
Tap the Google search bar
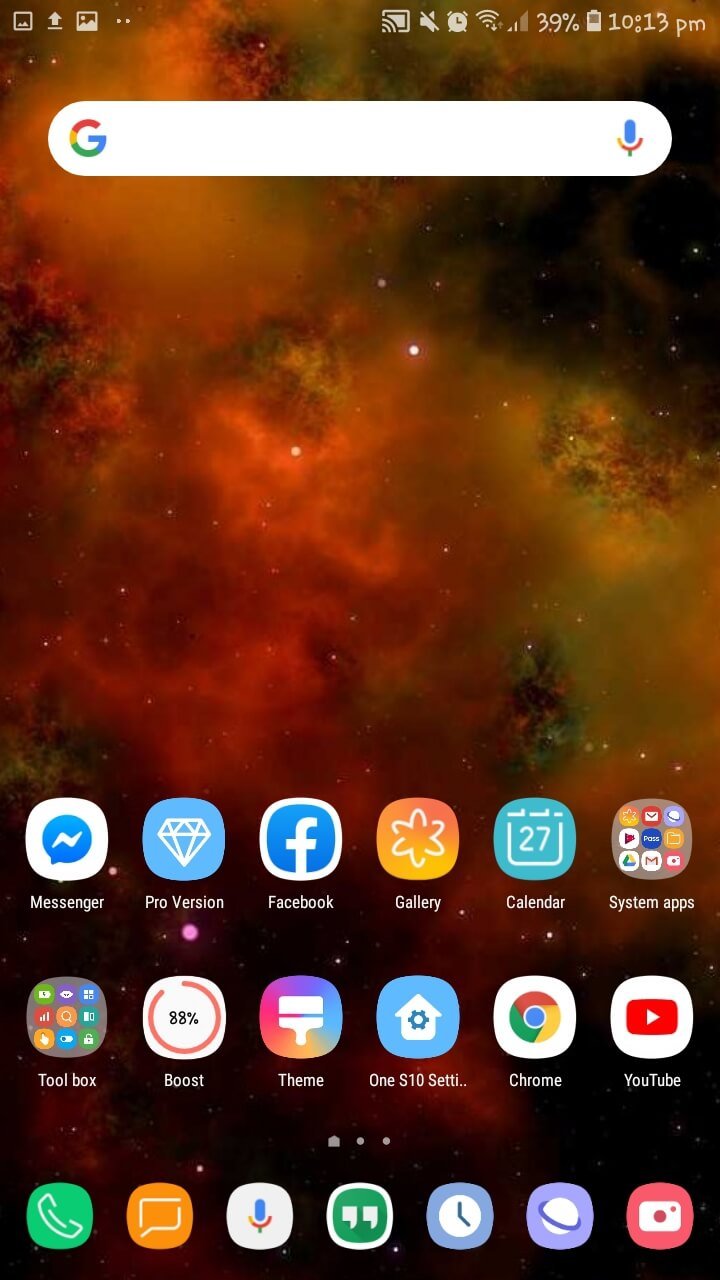pyautogui.click(x=350, y=138)
